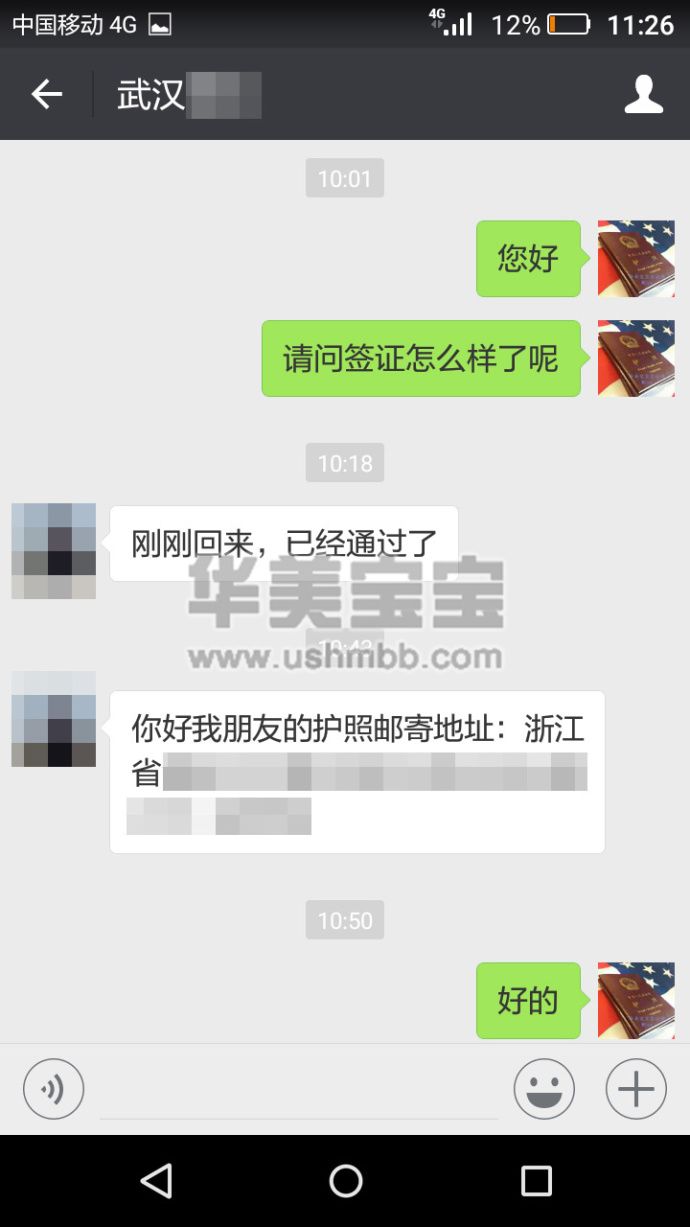Open chat contact info profile icon

pyautogui.click(x=643, y=95)
